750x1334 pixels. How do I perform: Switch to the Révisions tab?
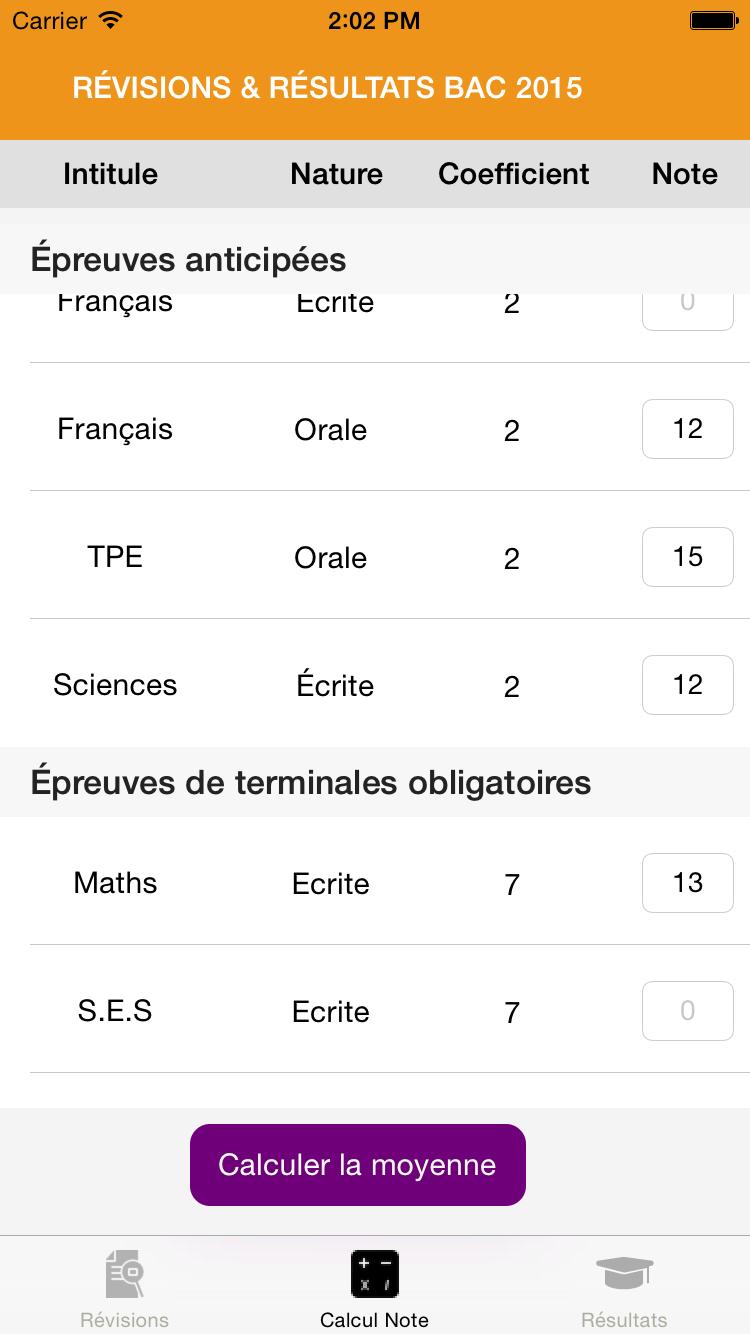[x=125, y=1290]
